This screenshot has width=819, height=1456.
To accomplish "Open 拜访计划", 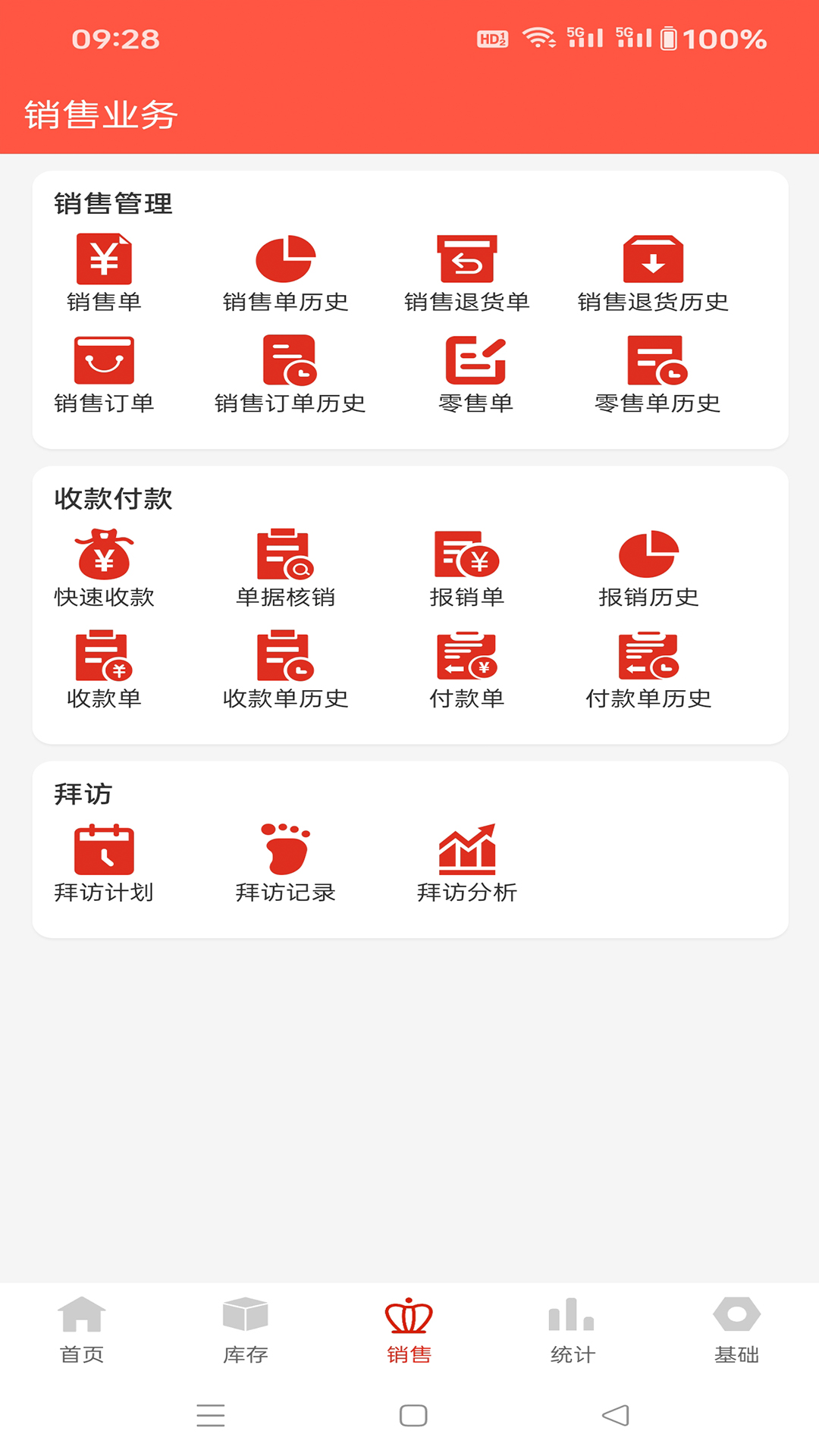I will 104,863.
